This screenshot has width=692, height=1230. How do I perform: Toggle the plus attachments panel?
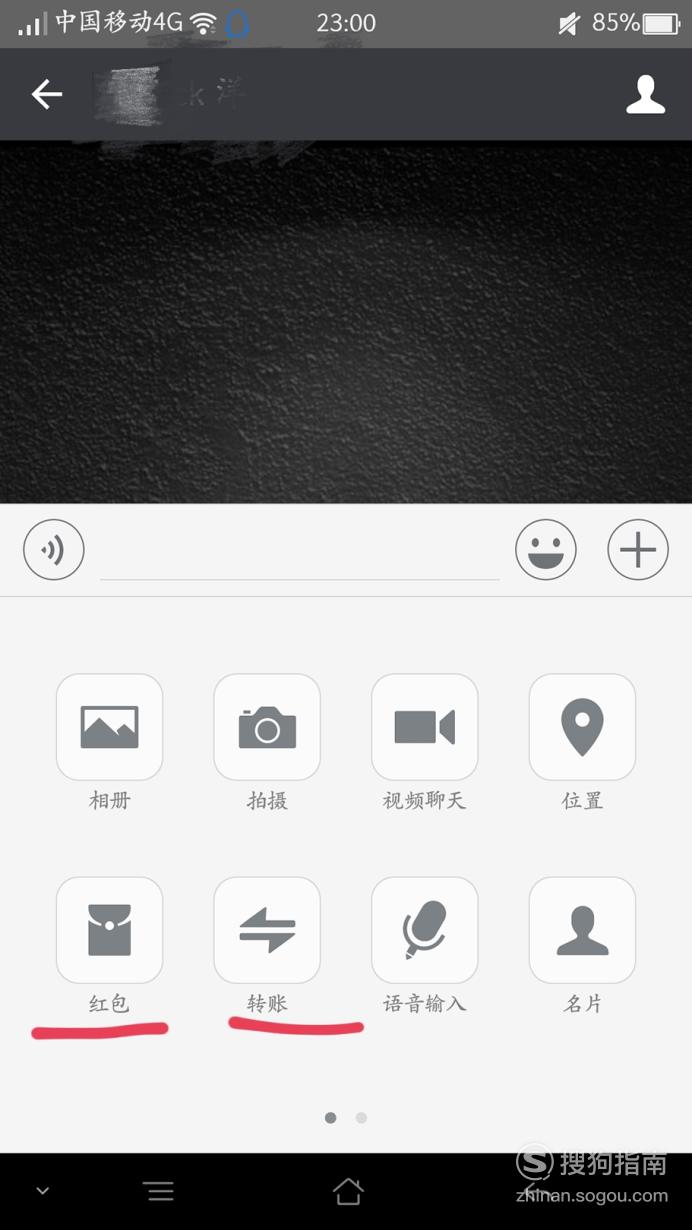tap(638, 549)
